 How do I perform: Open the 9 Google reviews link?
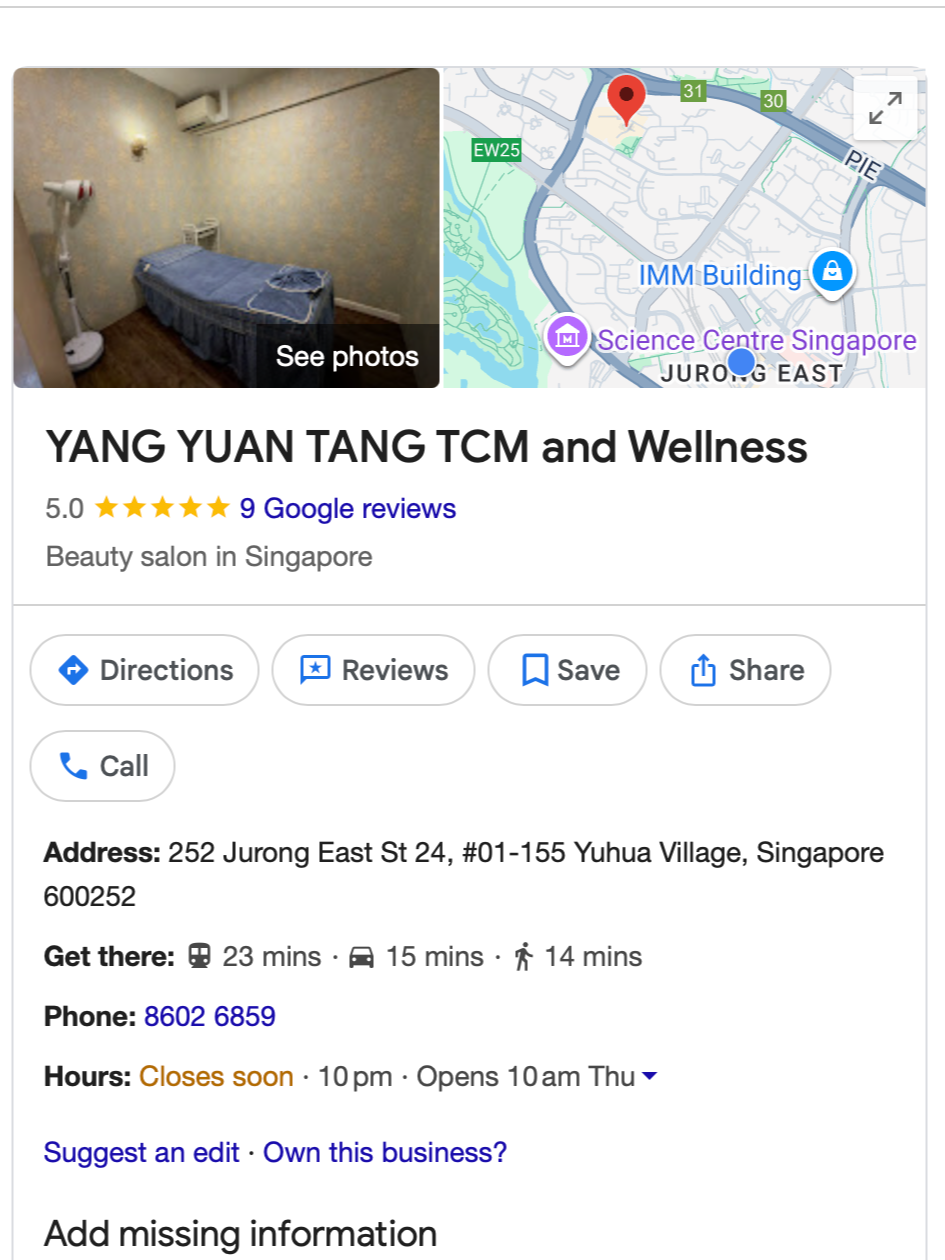(347, 509)
